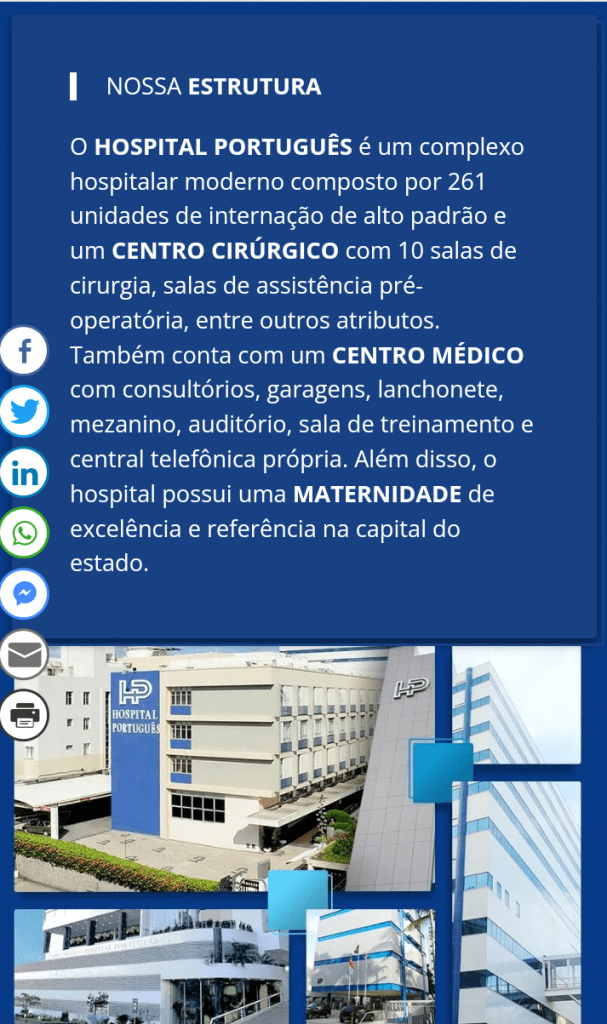Print this page
Viewport: 607px width, 1024px height.
click(x=24, y=715)
